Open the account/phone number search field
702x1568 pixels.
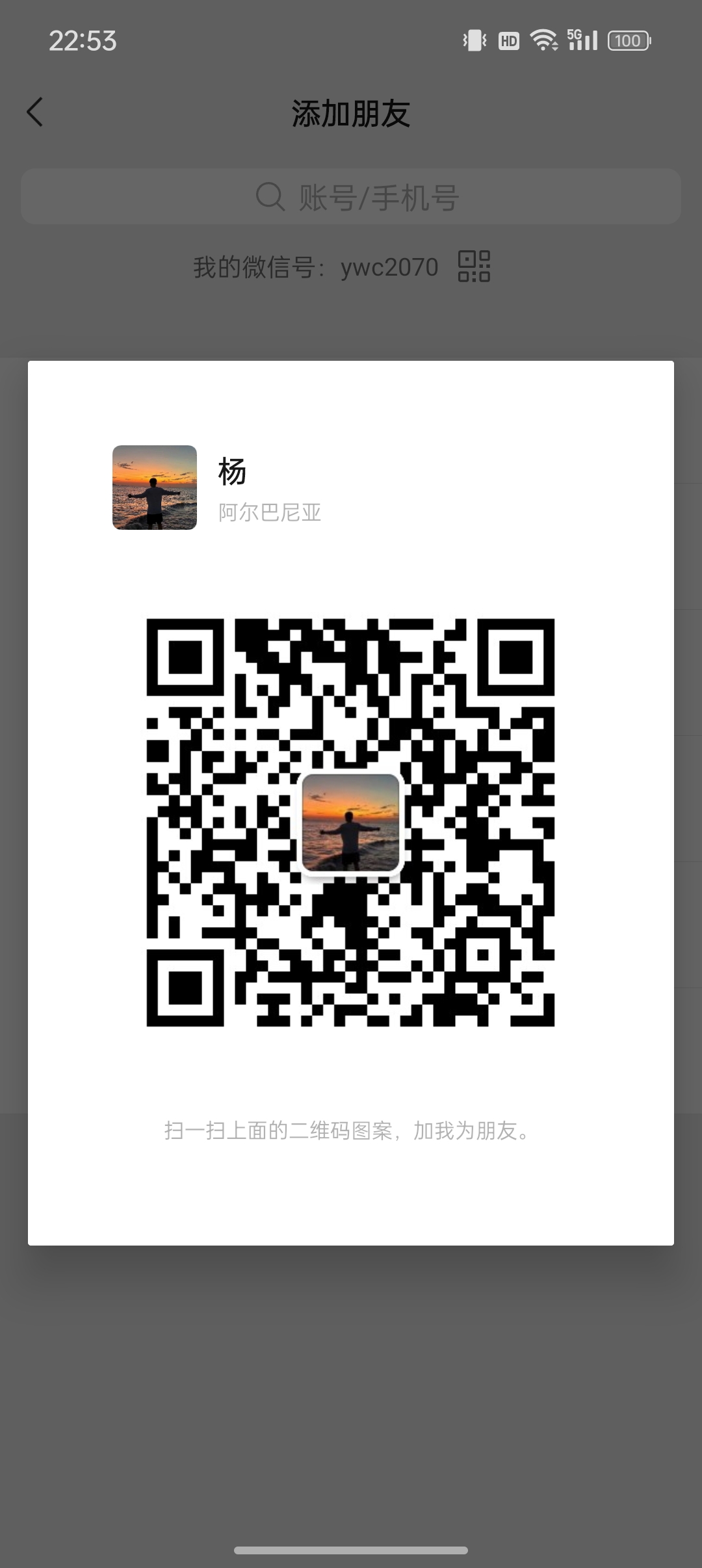point(351,197)
